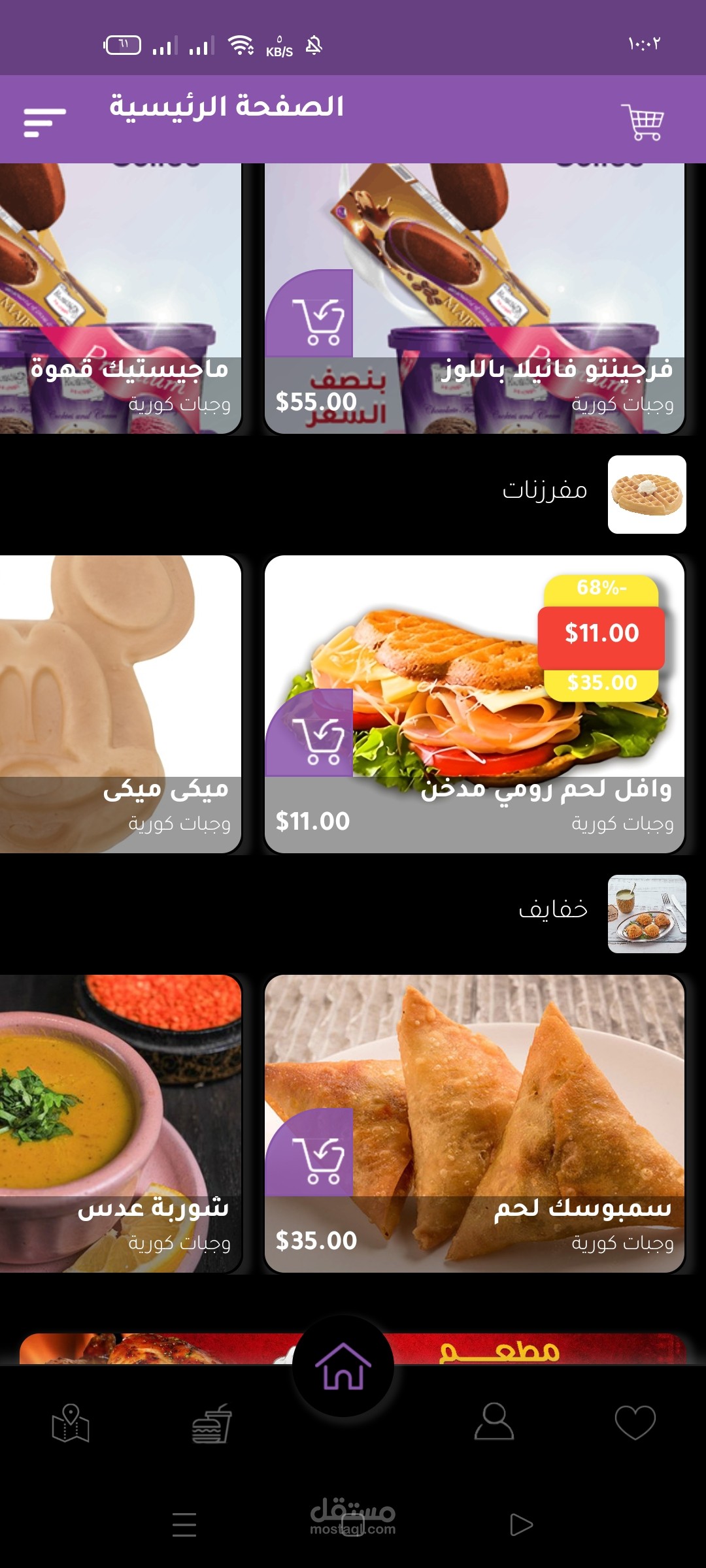Open the شوربة عدس product card
The height and width of the screenshot is (1568, 706).
click(121, 1123)
